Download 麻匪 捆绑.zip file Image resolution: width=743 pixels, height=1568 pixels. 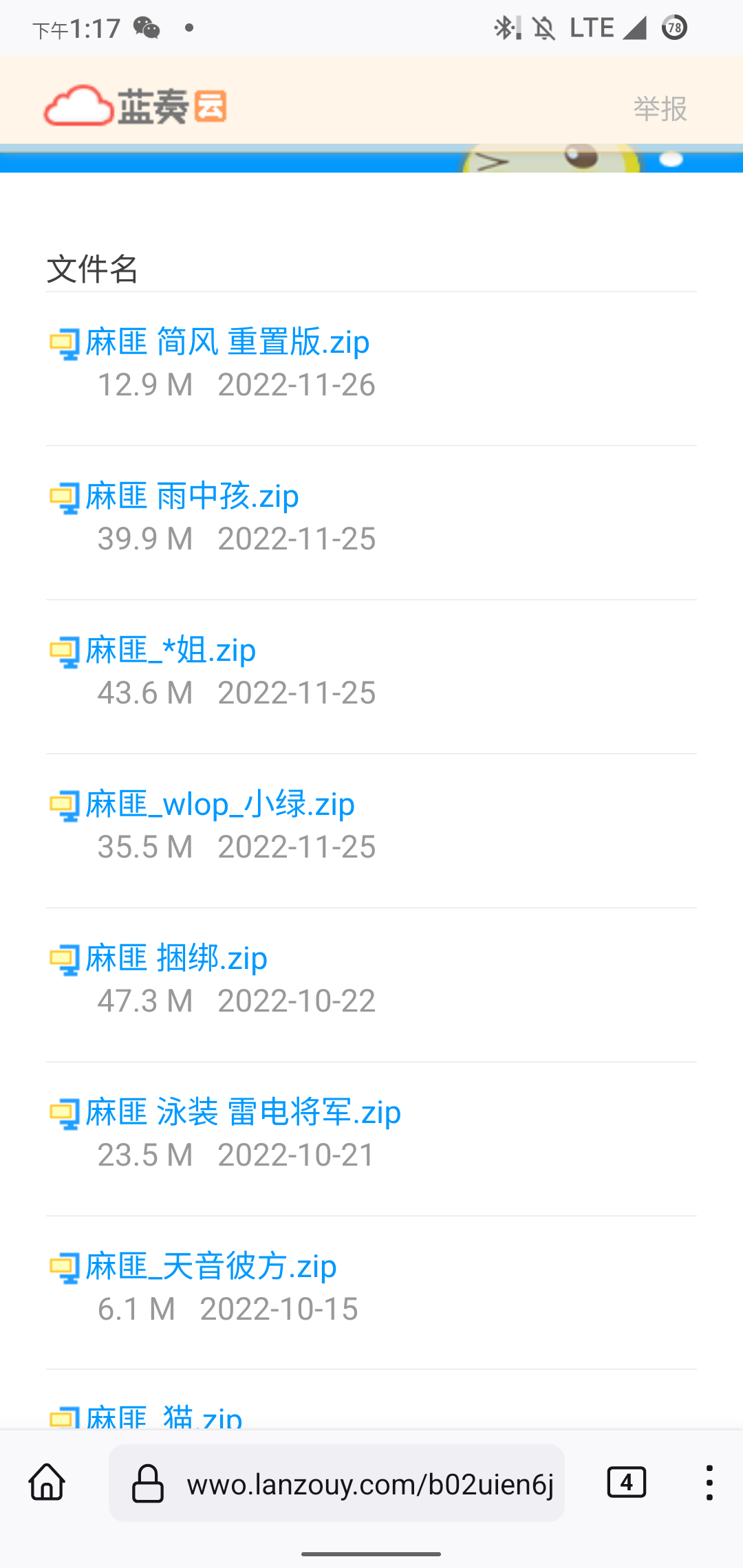coord(177,958)
